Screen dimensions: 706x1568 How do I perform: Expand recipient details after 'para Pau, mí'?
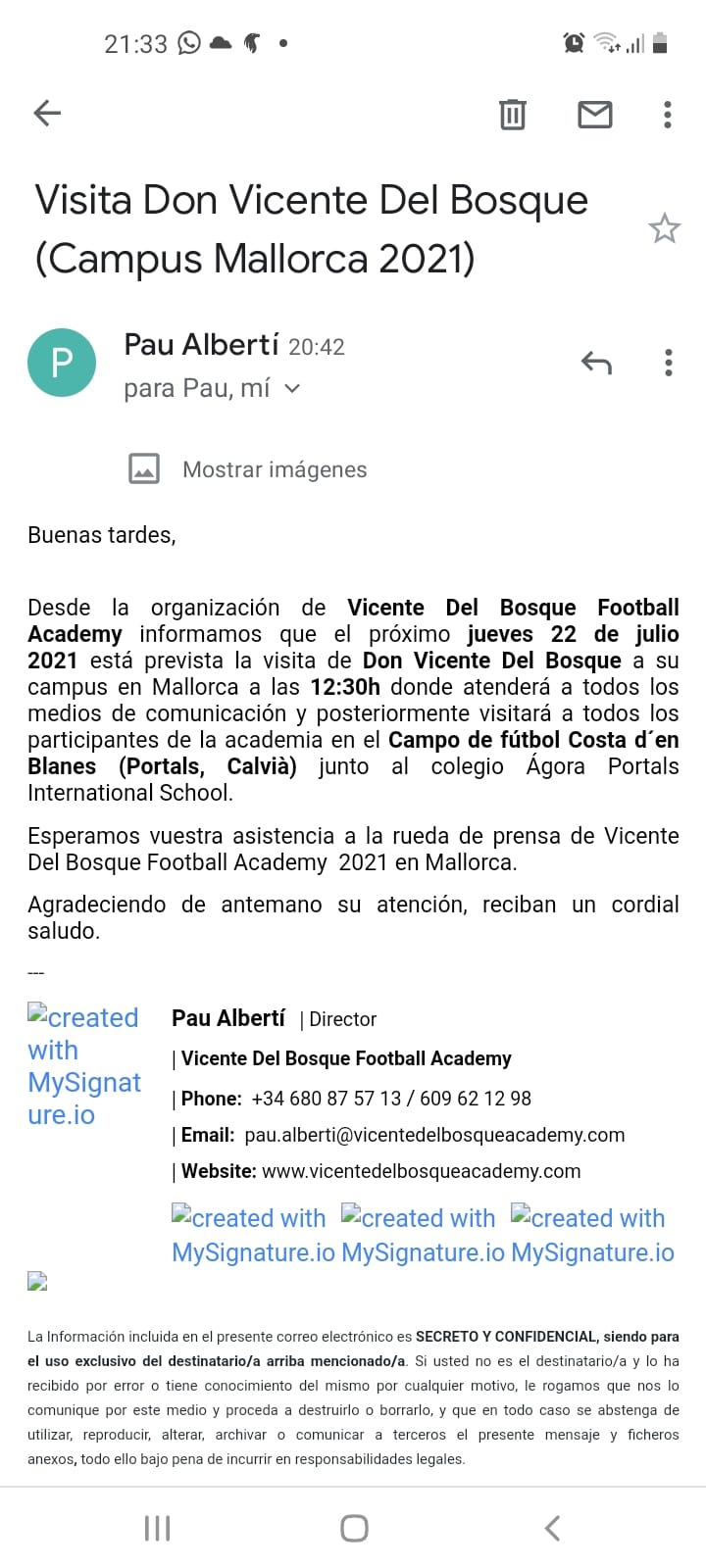292,389
